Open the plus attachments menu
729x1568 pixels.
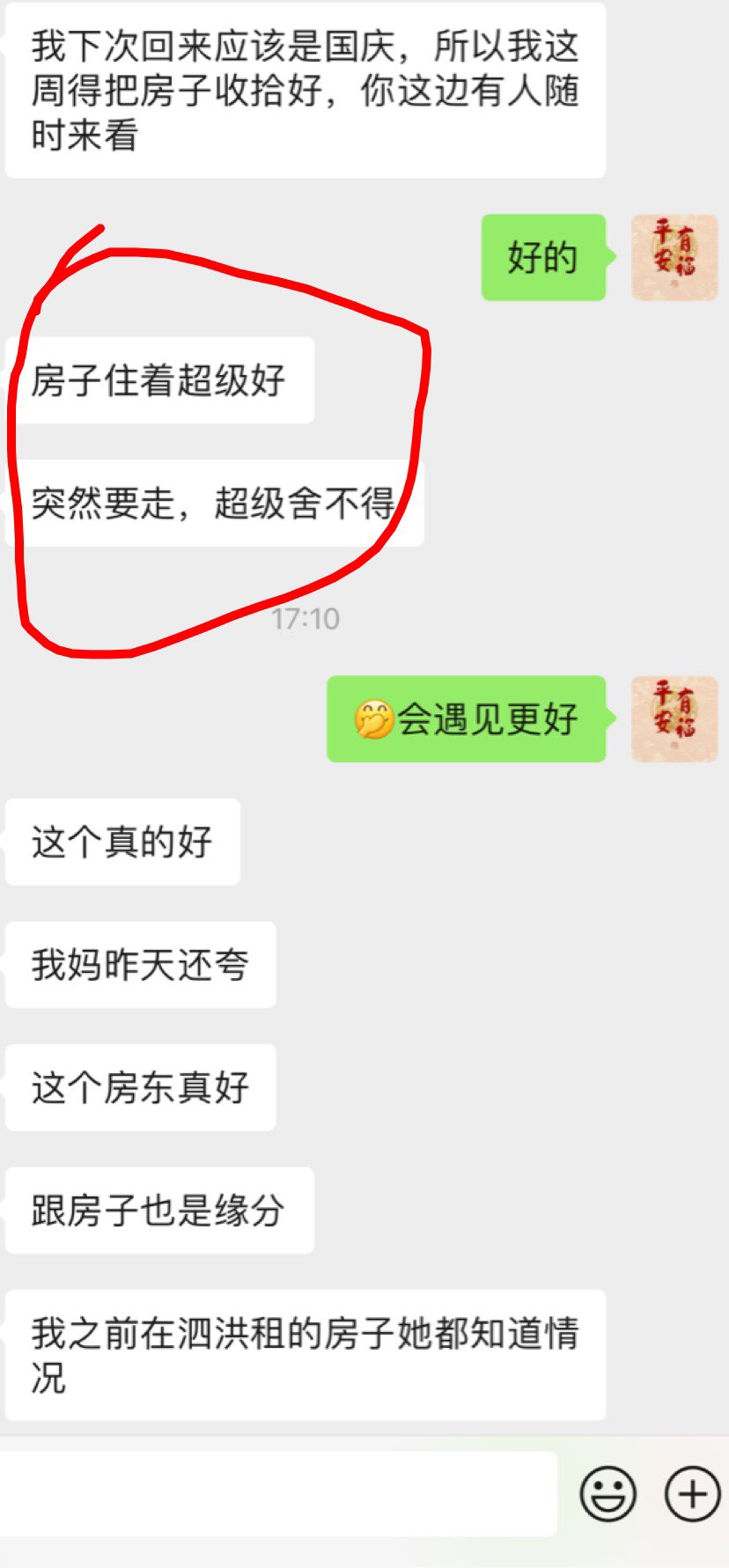pyautogui.click(x=692, y=1494)
